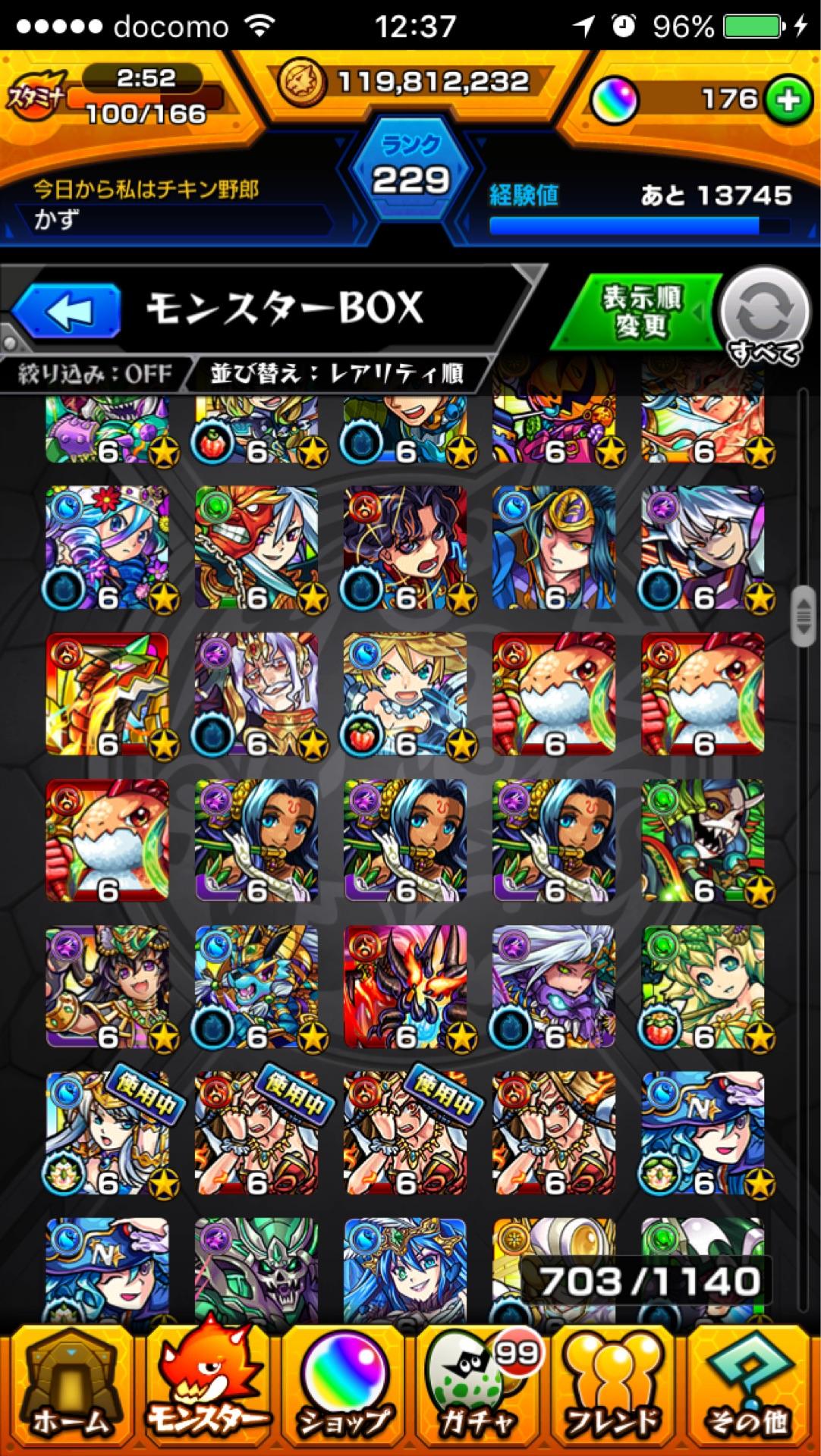Screen dimensions: 821x1456
Task: Switch to the モンスター tab
Action: point(206,1392)
